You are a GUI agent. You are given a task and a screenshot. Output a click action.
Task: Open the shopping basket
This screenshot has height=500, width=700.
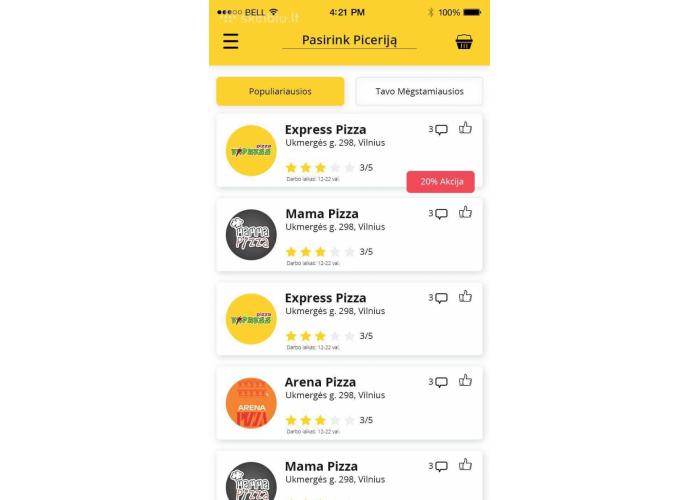point(464,42)
